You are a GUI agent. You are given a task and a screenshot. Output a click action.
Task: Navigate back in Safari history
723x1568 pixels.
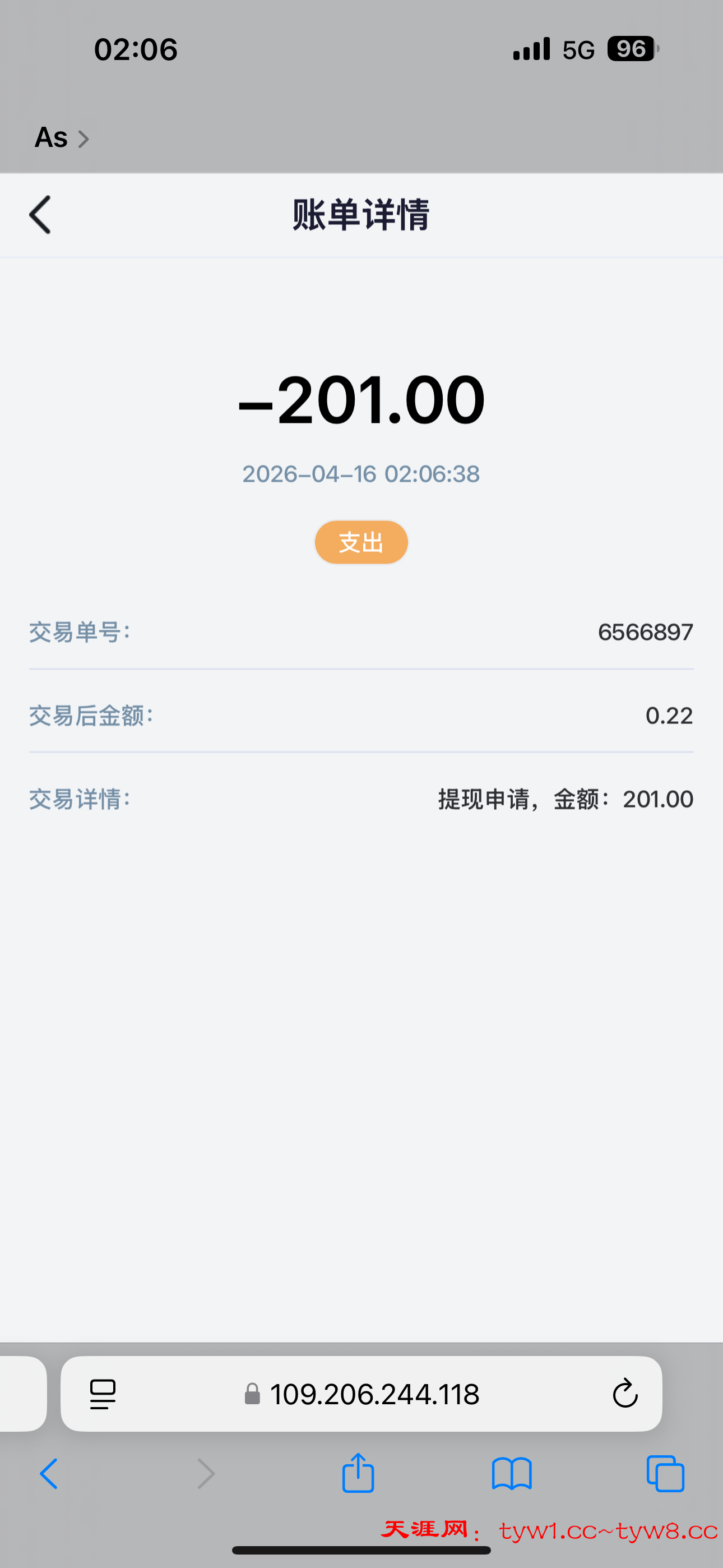click(49, 1474)
